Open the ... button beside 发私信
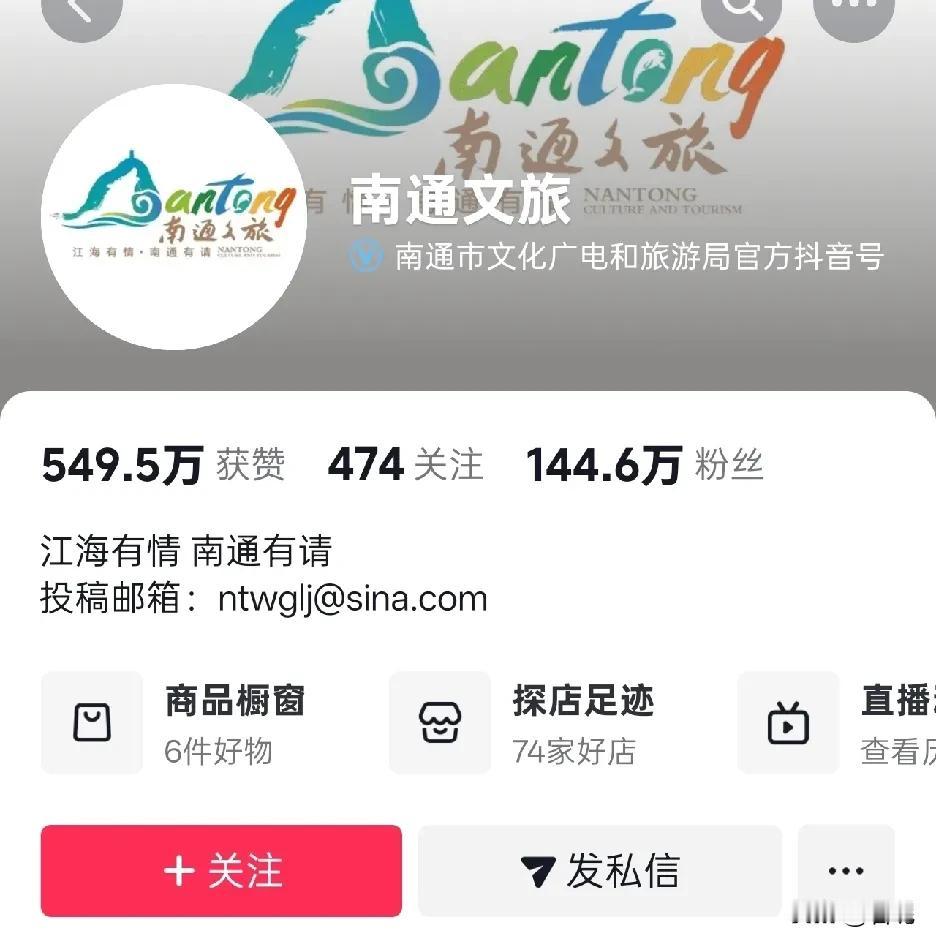Viewport: 936px width, 946px height. click(x=846, y=870)
